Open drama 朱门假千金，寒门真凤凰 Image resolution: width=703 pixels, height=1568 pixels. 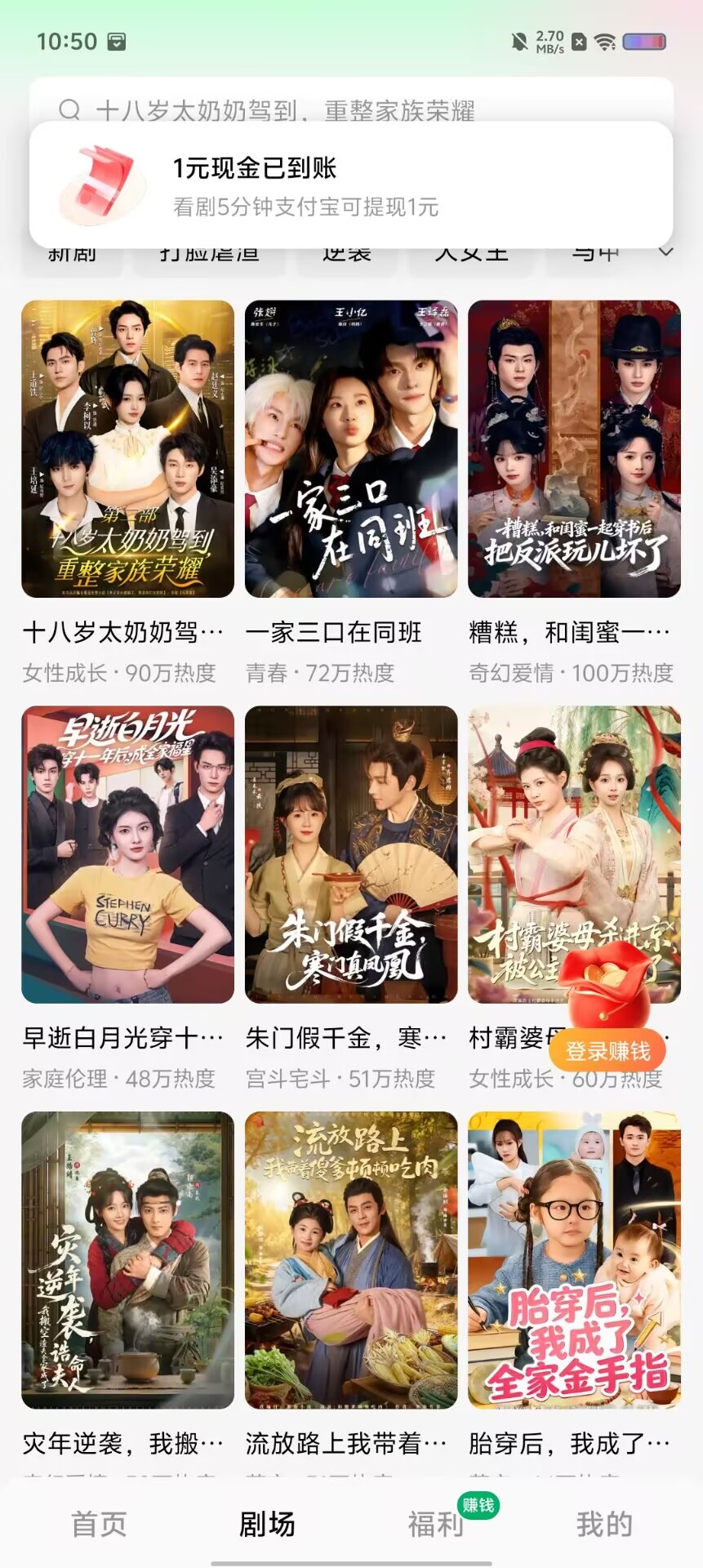pyautogui.click(x=351, y=854)
